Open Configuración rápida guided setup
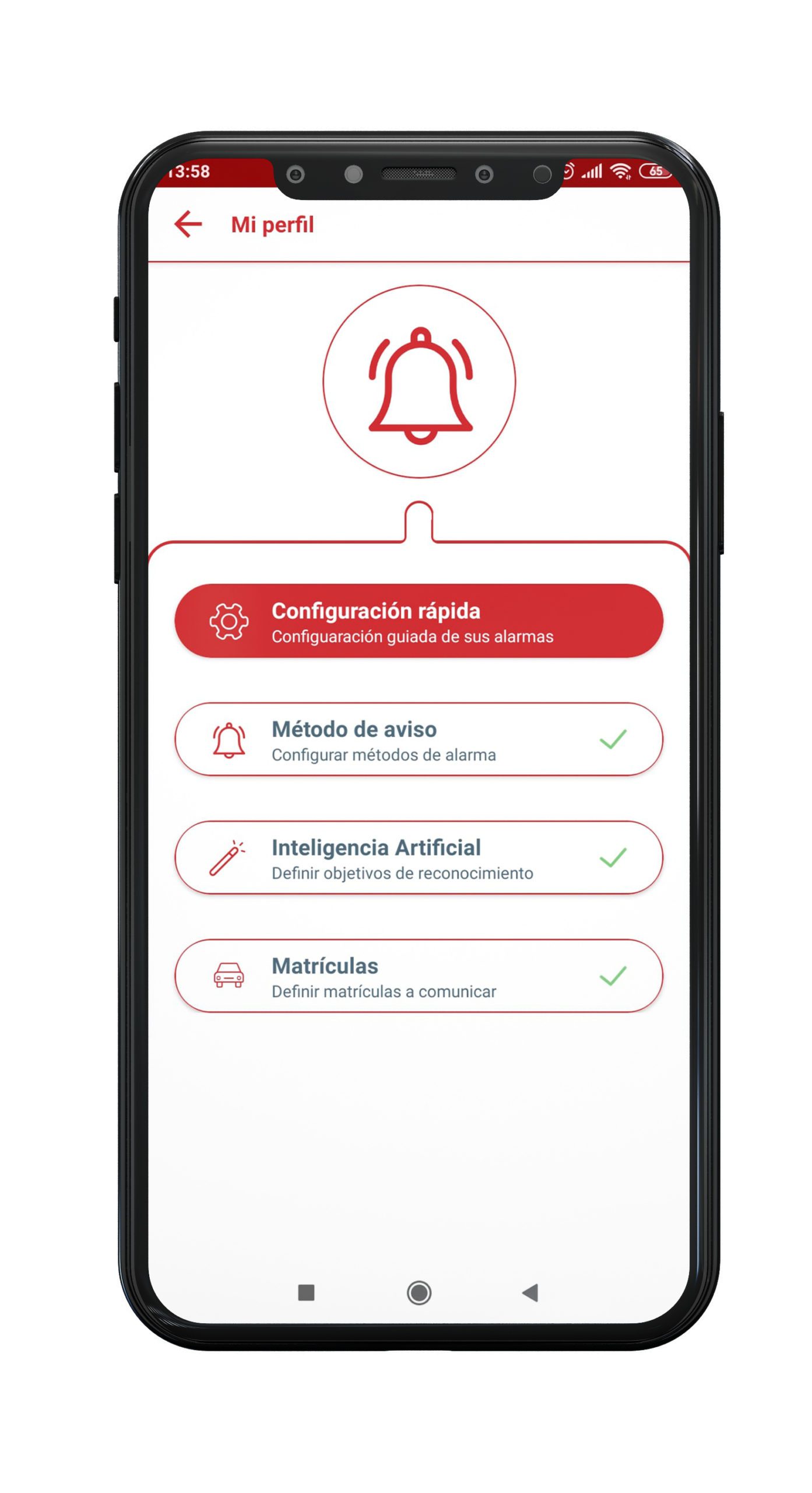Screen dimensions: 812x1493 coord(419,621)
